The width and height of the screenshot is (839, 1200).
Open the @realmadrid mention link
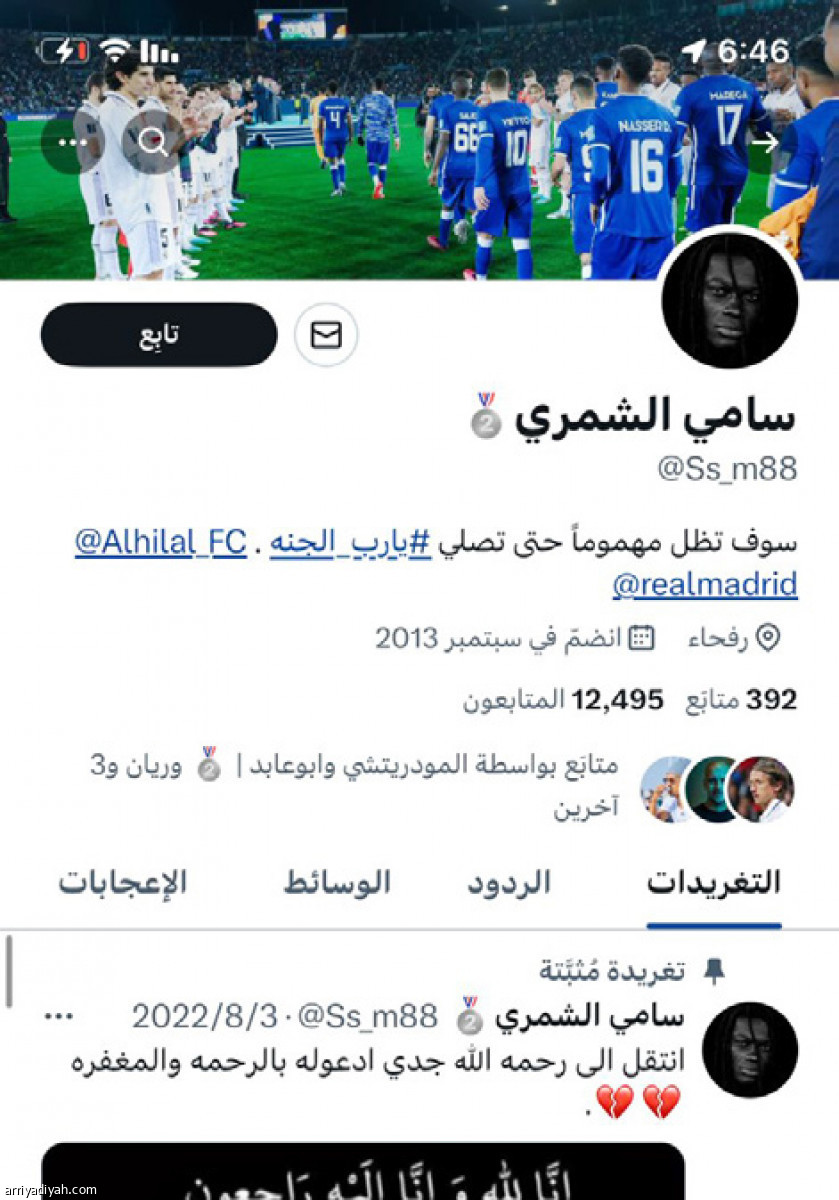(x=704, y=584)
